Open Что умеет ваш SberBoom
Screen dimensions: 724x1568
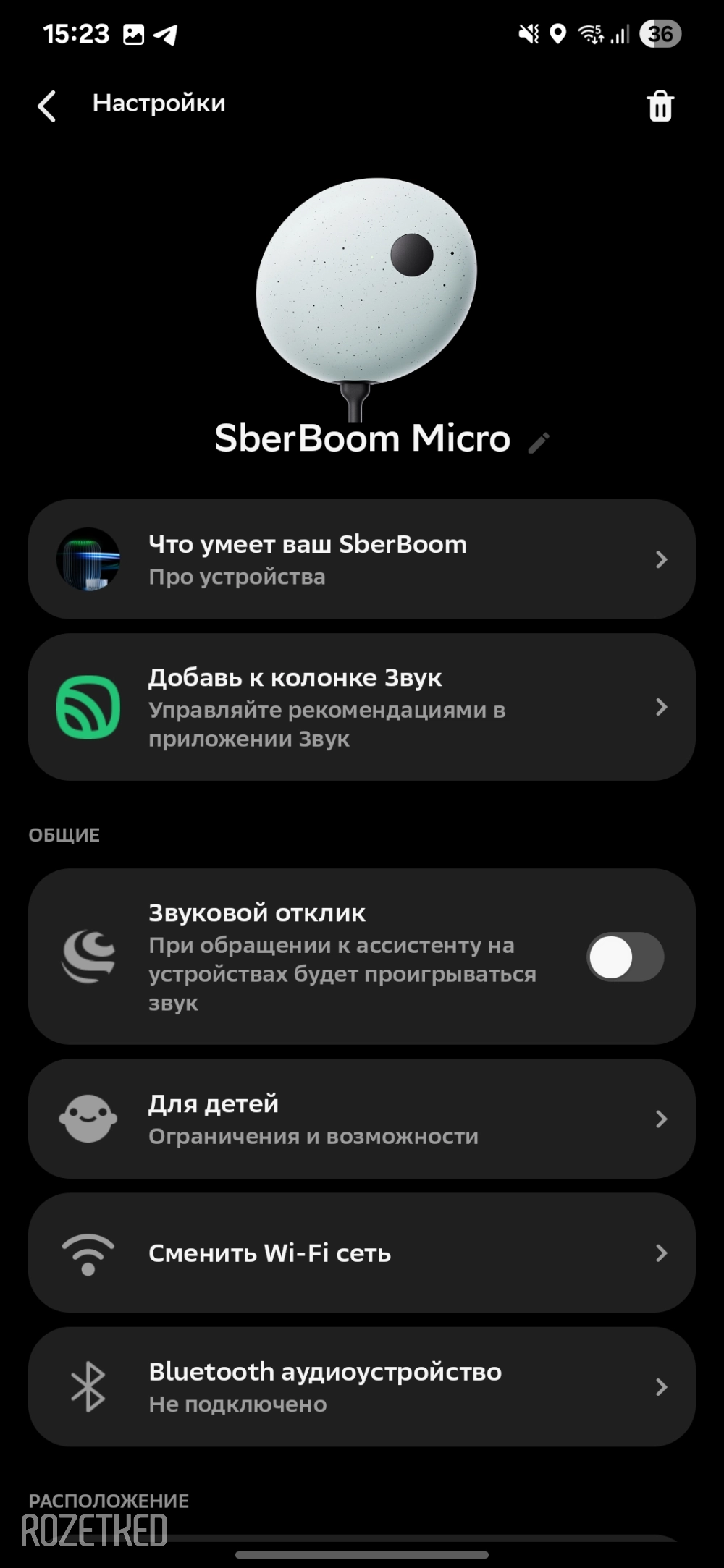click(362, 559)
